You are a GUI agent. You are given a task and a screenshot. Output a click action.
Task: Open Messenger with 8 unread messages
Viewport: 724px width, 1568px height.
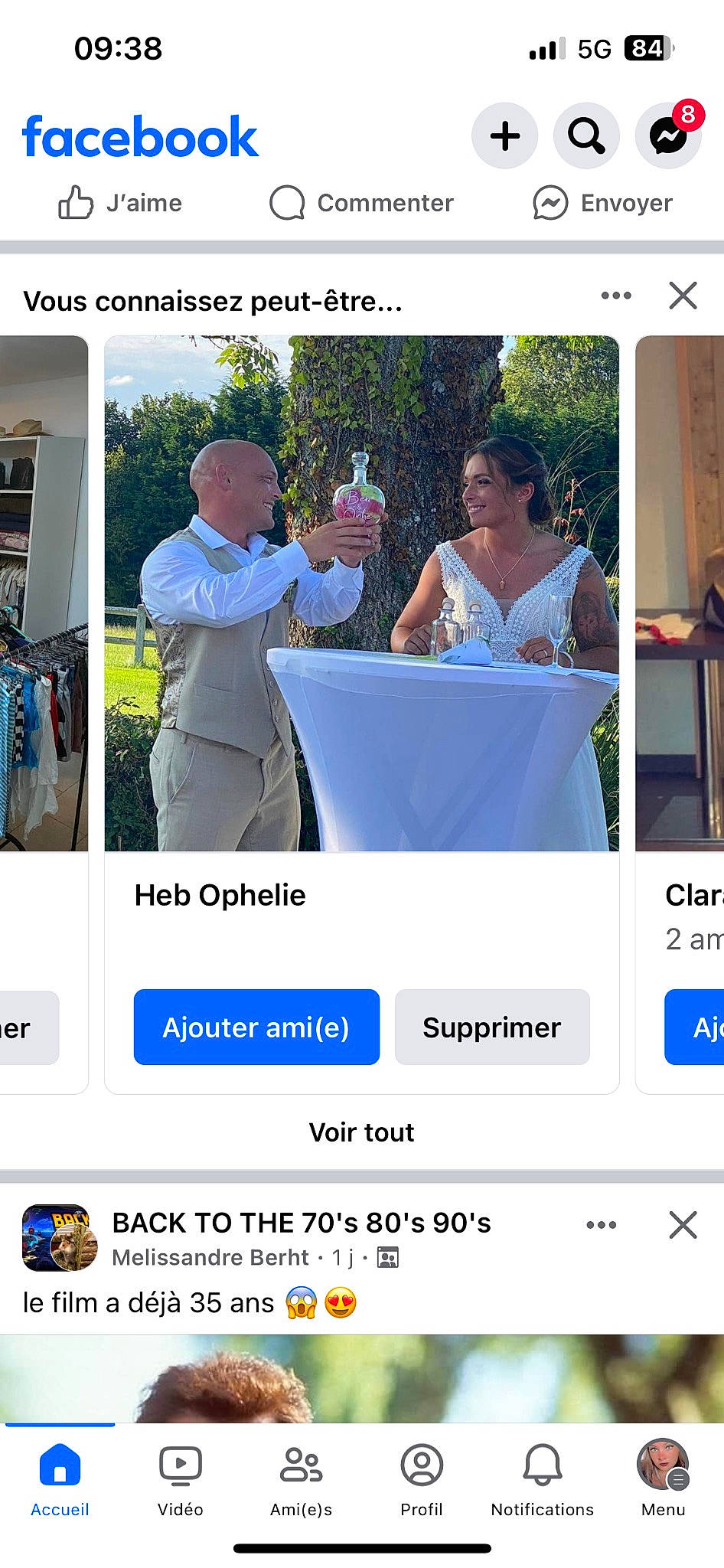click(x=668, y=136)
